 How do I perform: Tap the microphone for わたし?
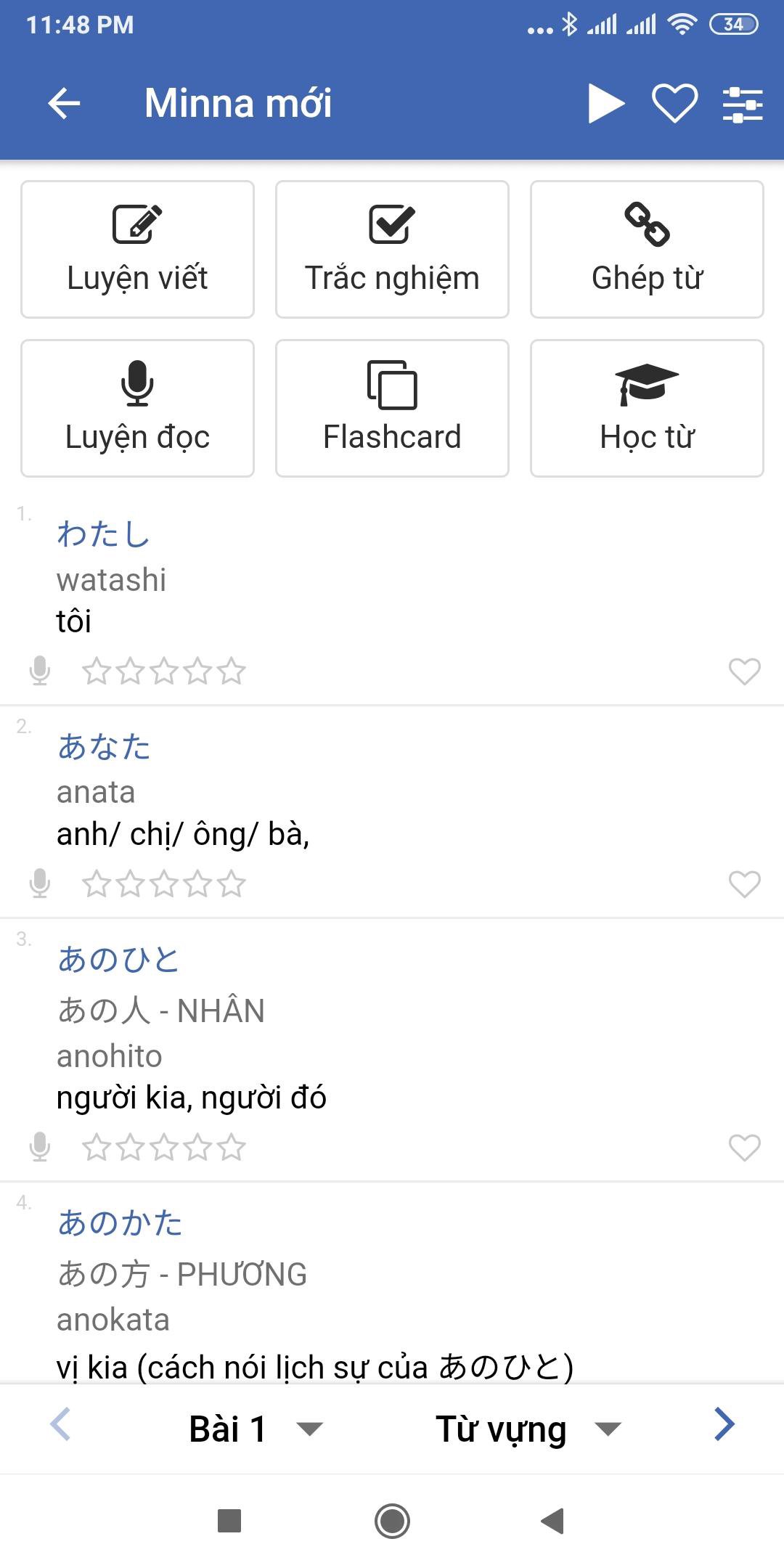tap(40, 671)
